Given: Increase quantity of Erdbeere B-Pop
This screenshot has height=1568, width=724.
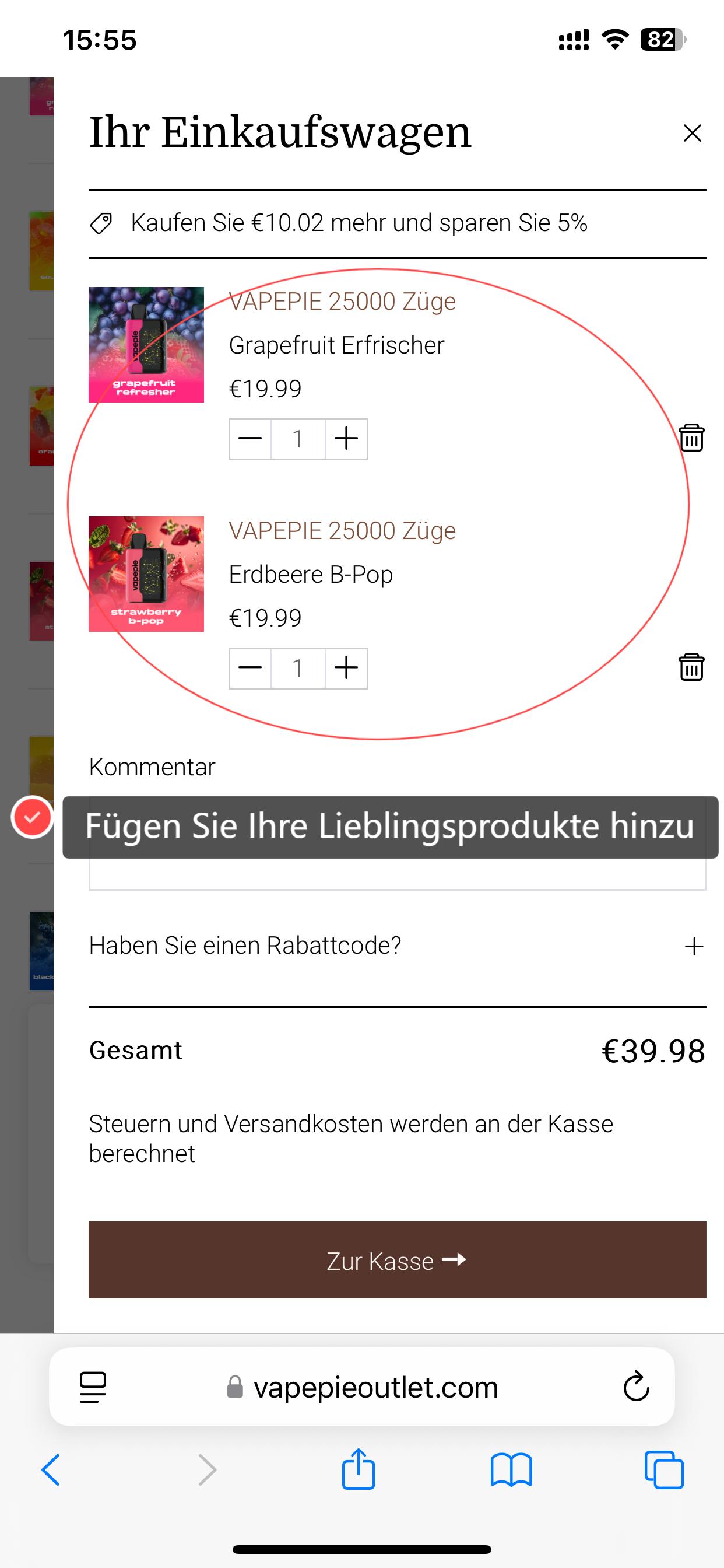Looking at the screenshot, I should click(346, 668).
